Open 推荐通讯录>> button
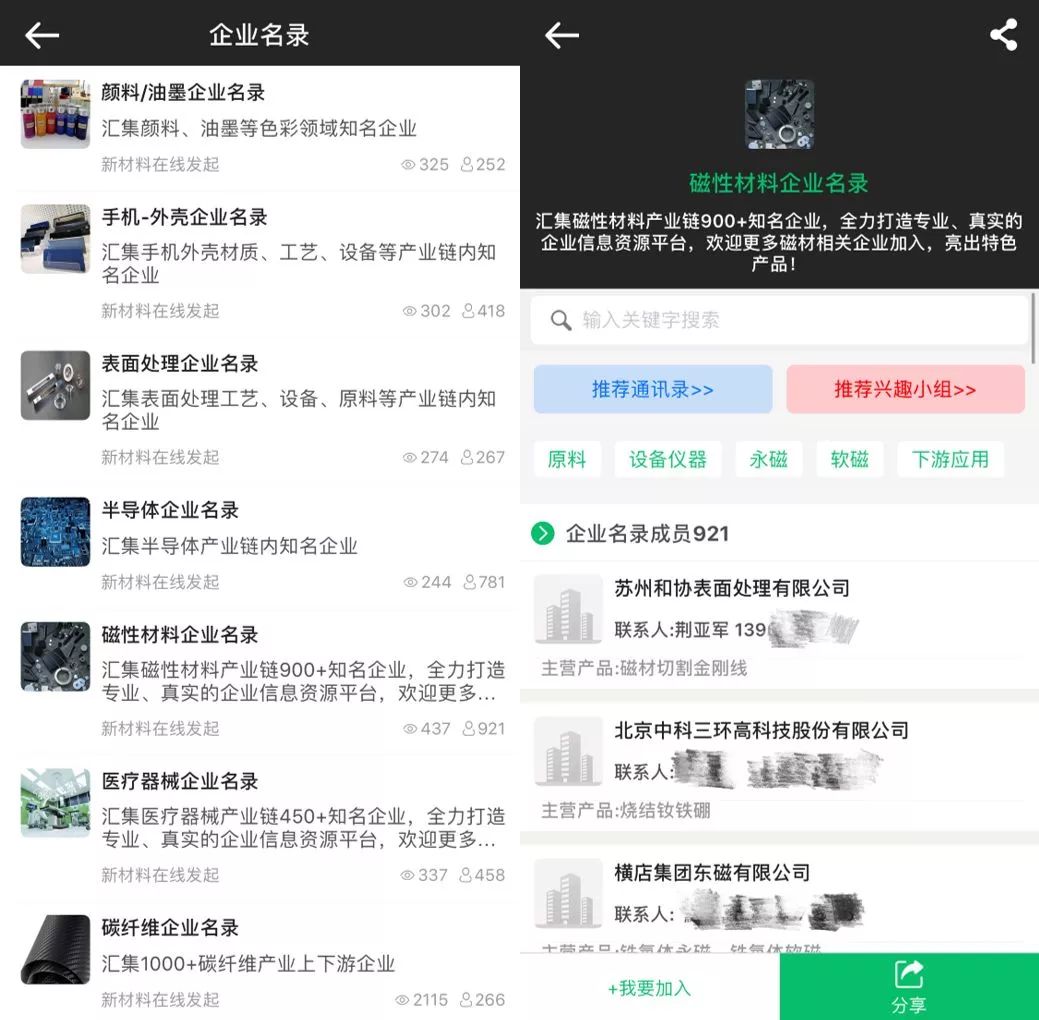The height and width of the screenshot is (1020, 1039). point(652,389)
